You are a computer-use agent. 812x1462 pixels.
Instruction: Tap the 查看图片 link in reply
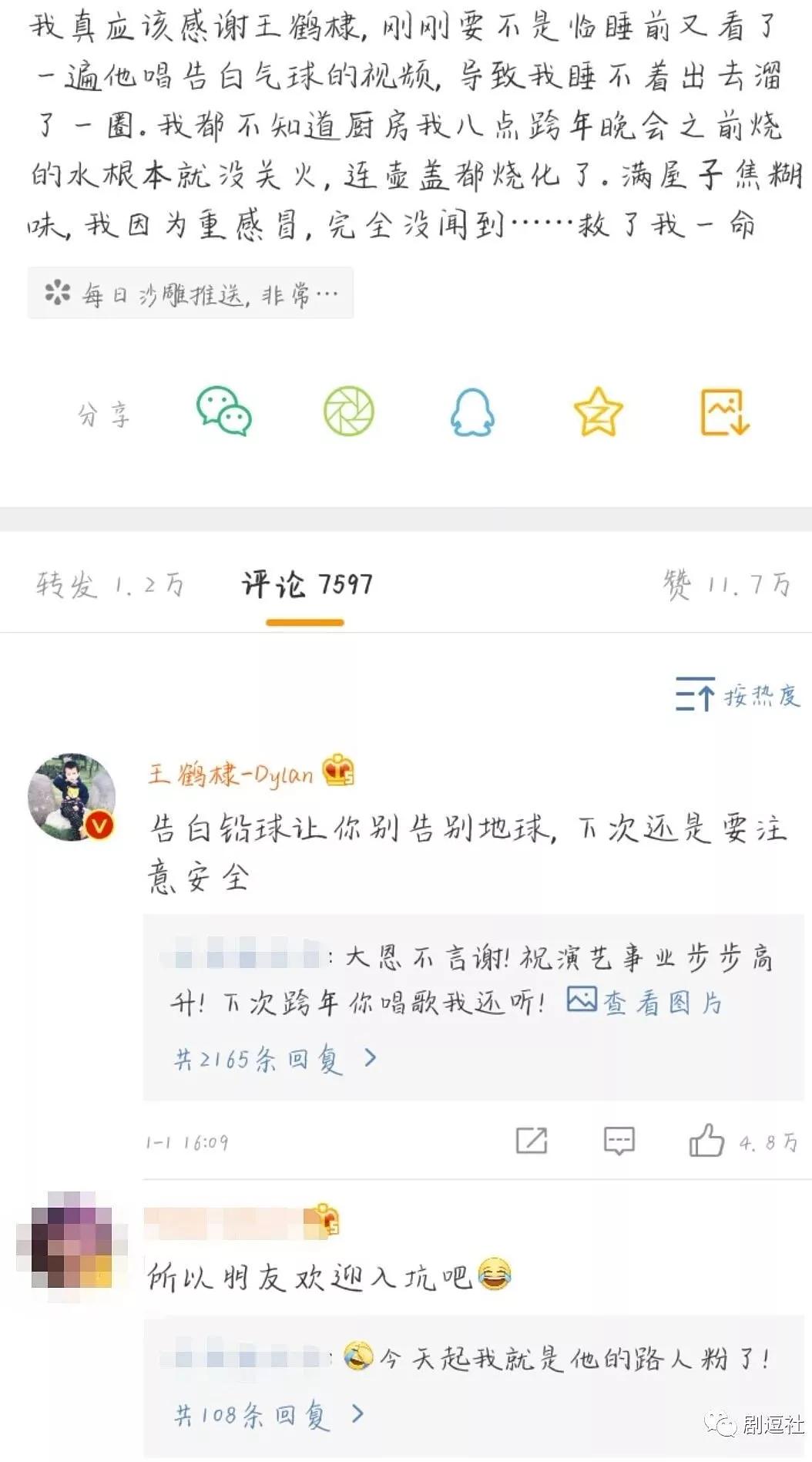(x=645, y=1002)
